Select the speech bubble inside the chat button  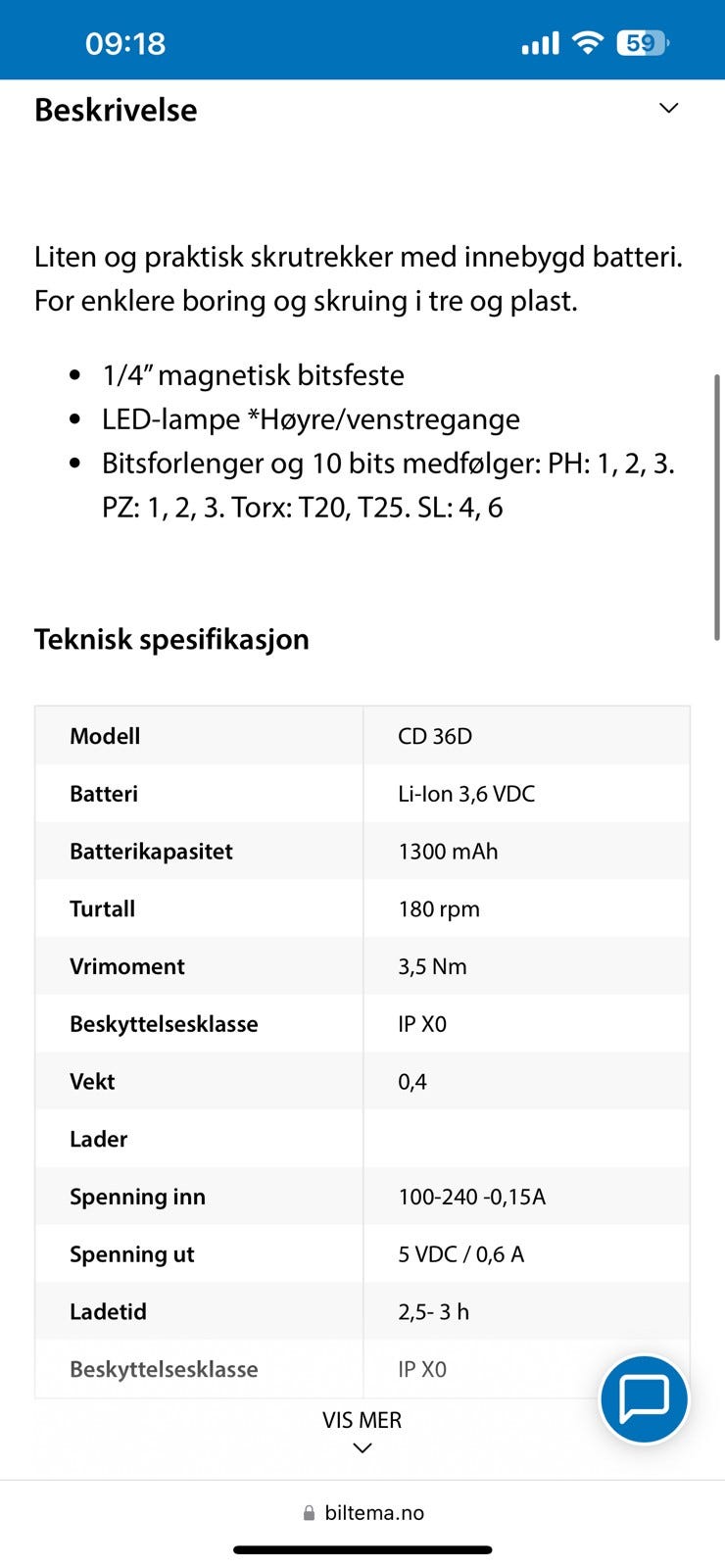click(644, 1399)
